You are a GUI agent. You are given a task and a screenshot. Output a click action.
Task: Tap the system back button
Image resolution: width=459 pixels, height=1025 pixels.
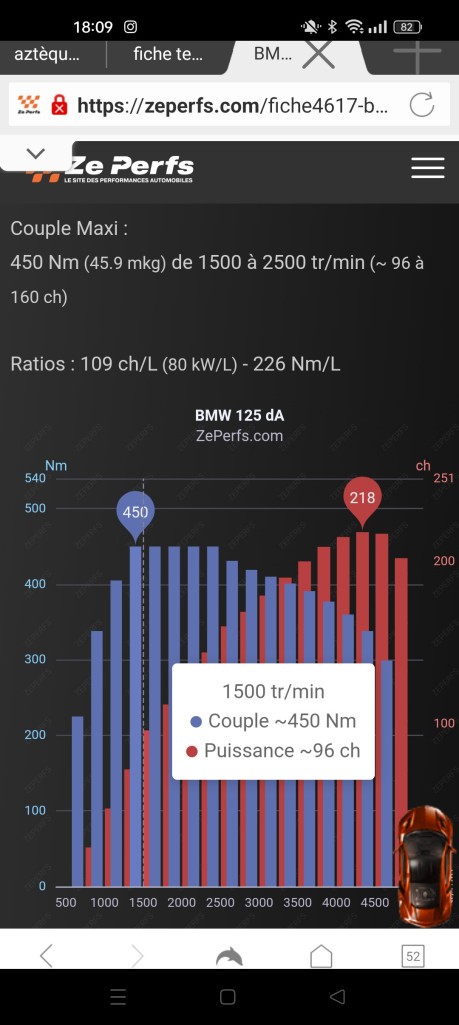tap(337, 996)
